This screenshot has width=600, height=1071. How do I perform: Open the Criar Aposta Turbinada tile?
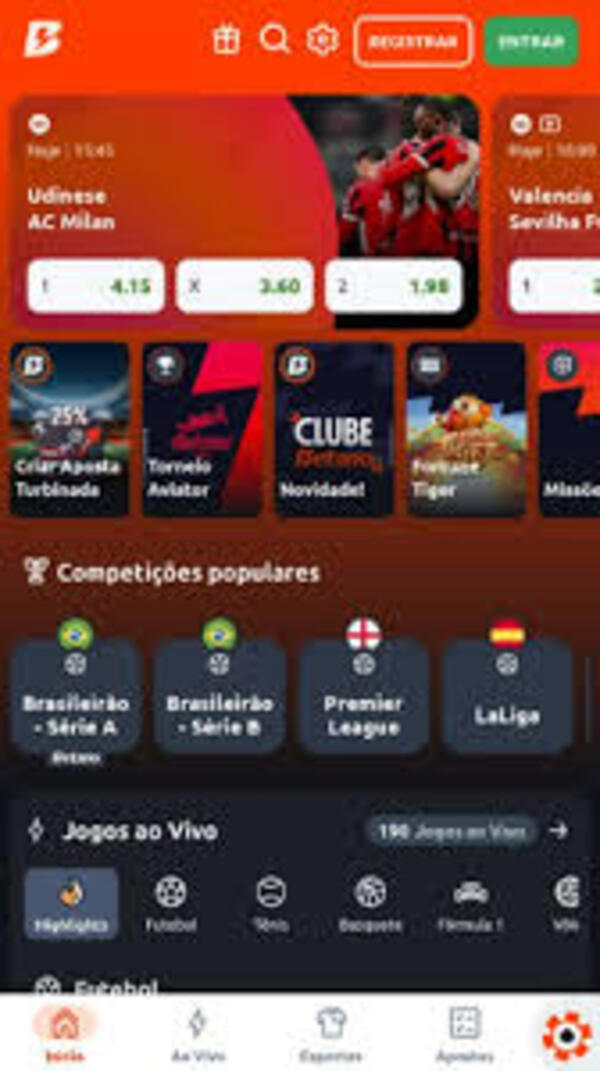click(x=70, y=430)
